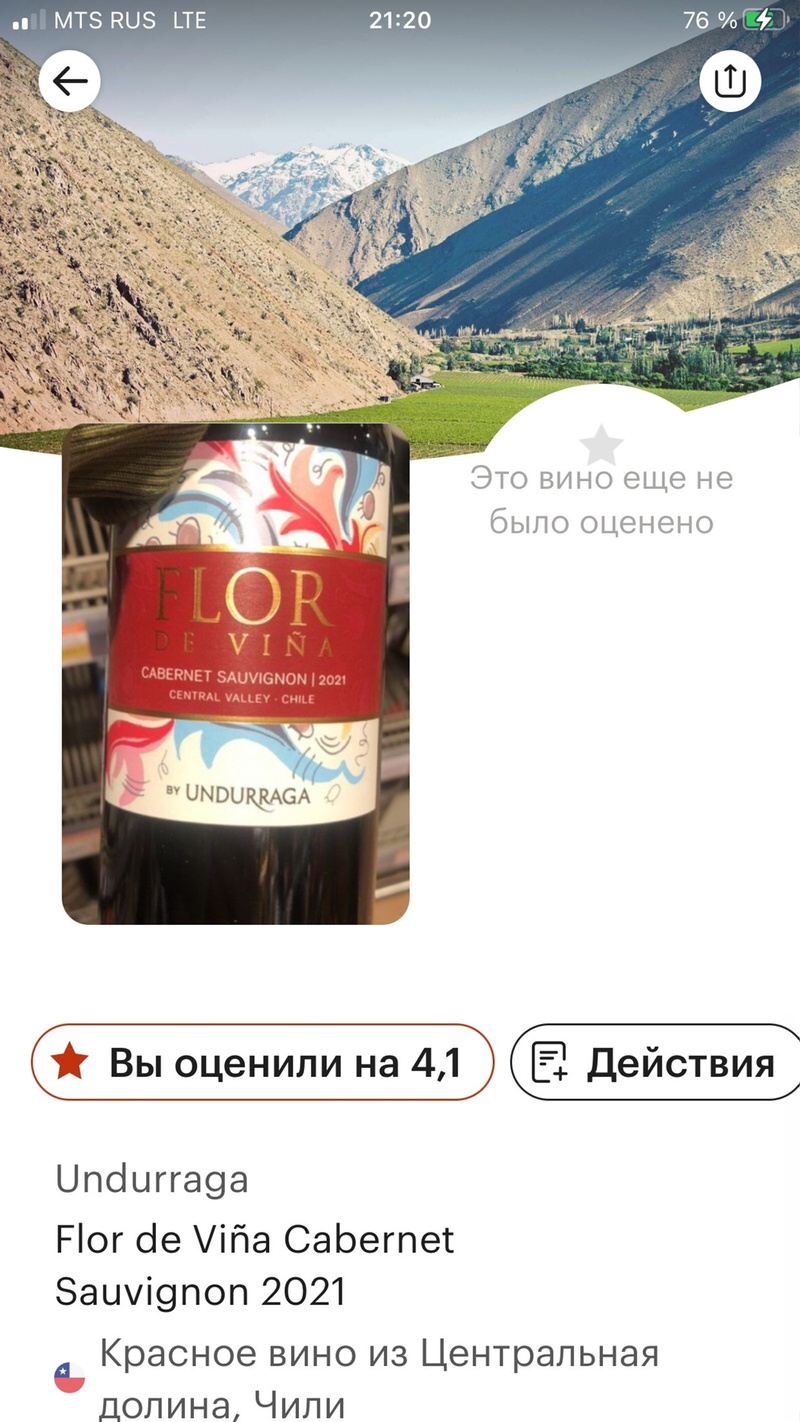The image size is (800, 1422).
Task: Open the Flor de Viña bottle photo
Action: tap(236, 672)
